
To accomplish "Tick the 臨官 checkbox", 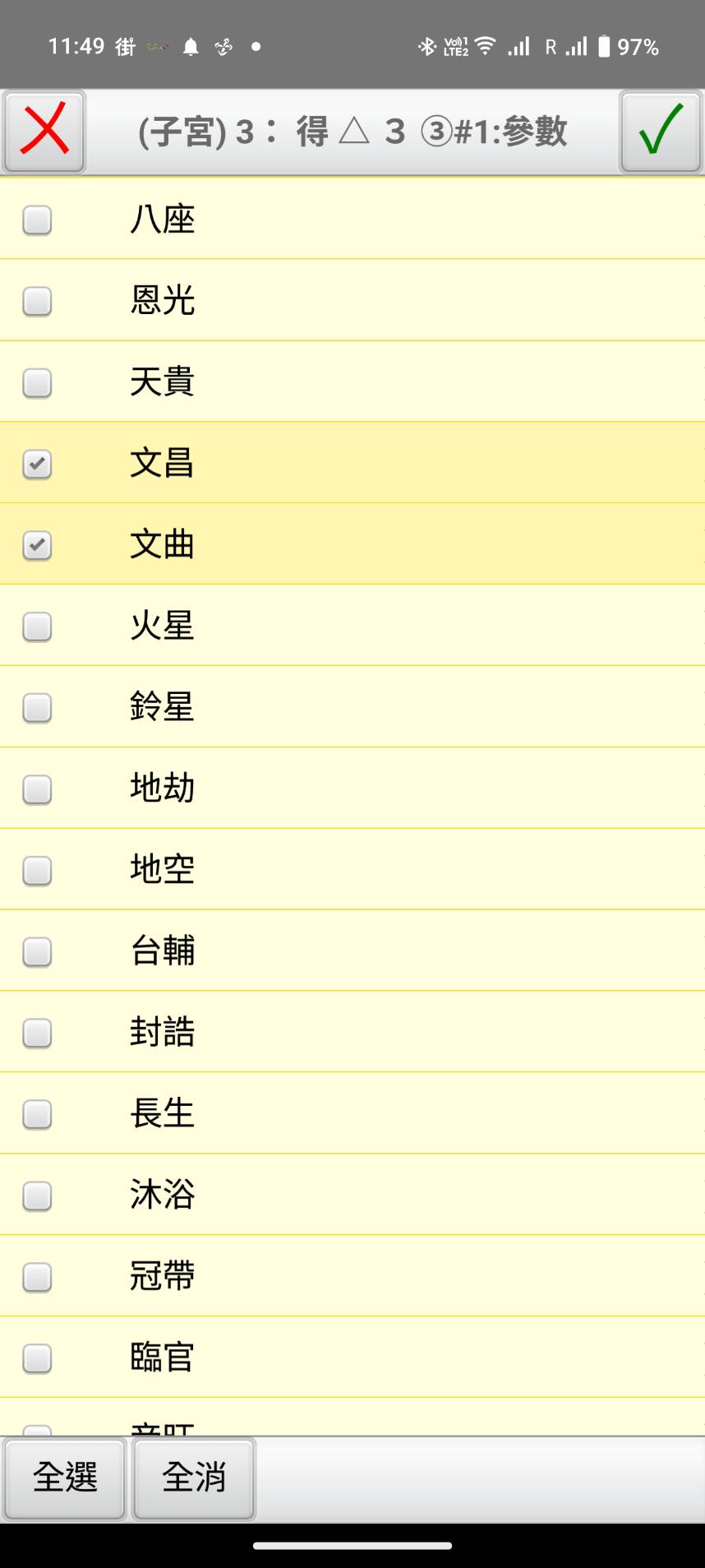I will point(37,1358).
